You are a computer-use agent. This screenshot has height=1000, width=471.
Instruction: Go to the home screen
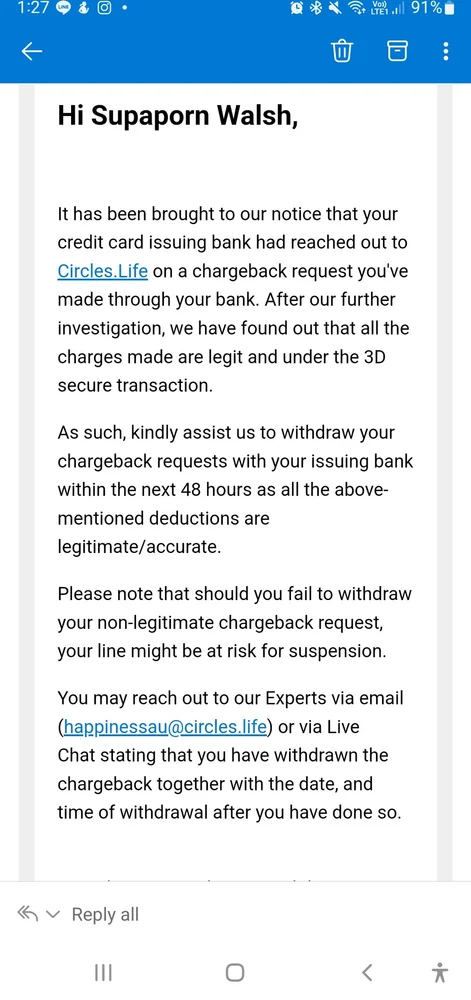235,973
